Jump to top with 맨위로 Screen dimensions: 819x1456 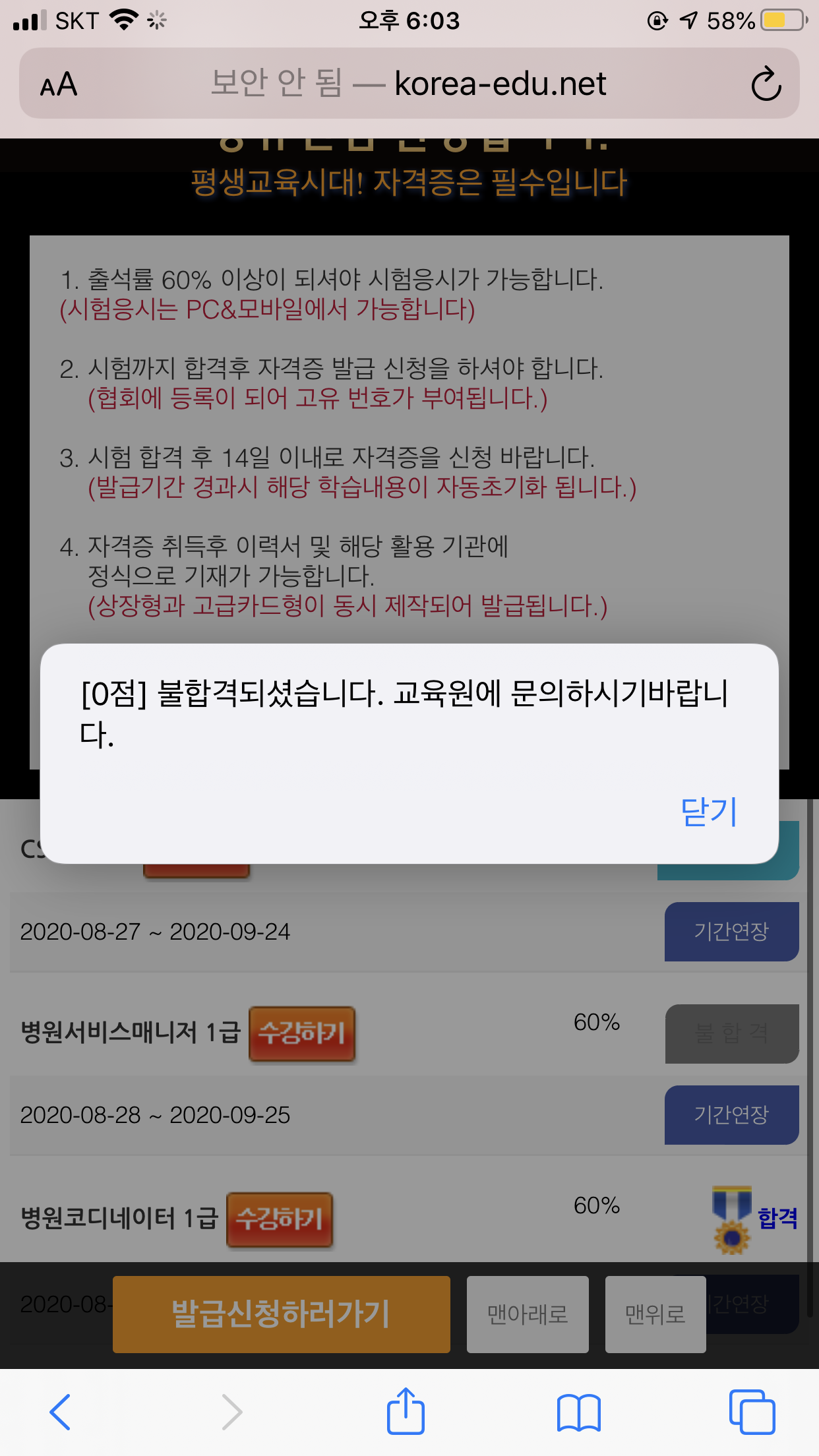(x=655, y=1314)
